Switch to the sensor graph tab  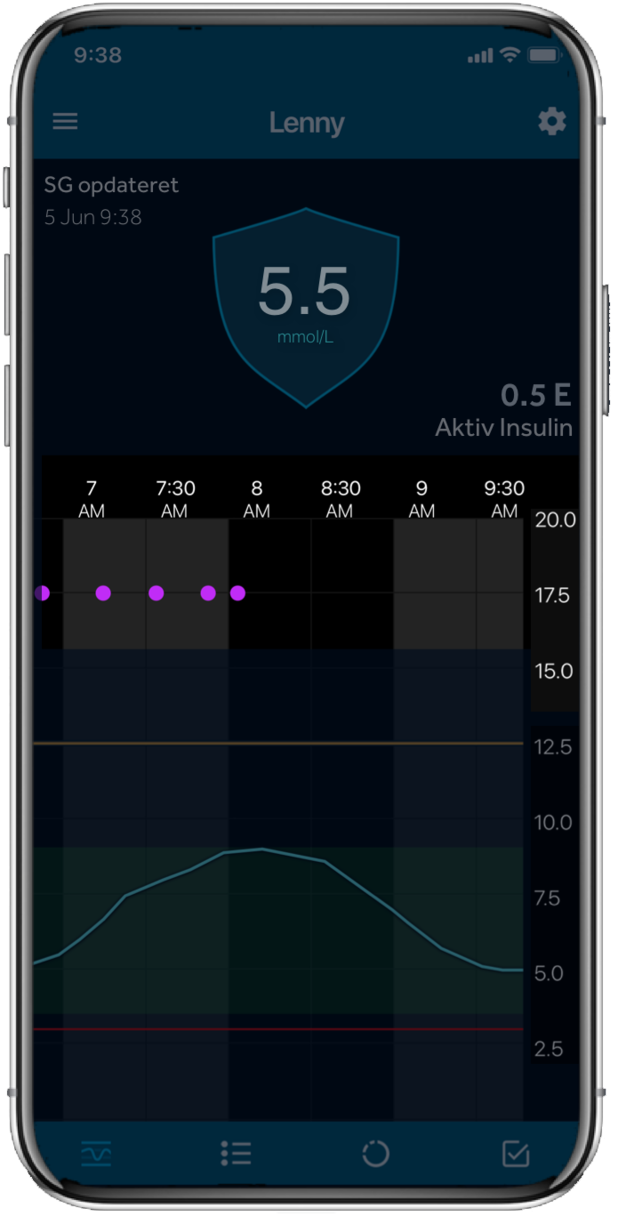click(x=96, y=1154)
